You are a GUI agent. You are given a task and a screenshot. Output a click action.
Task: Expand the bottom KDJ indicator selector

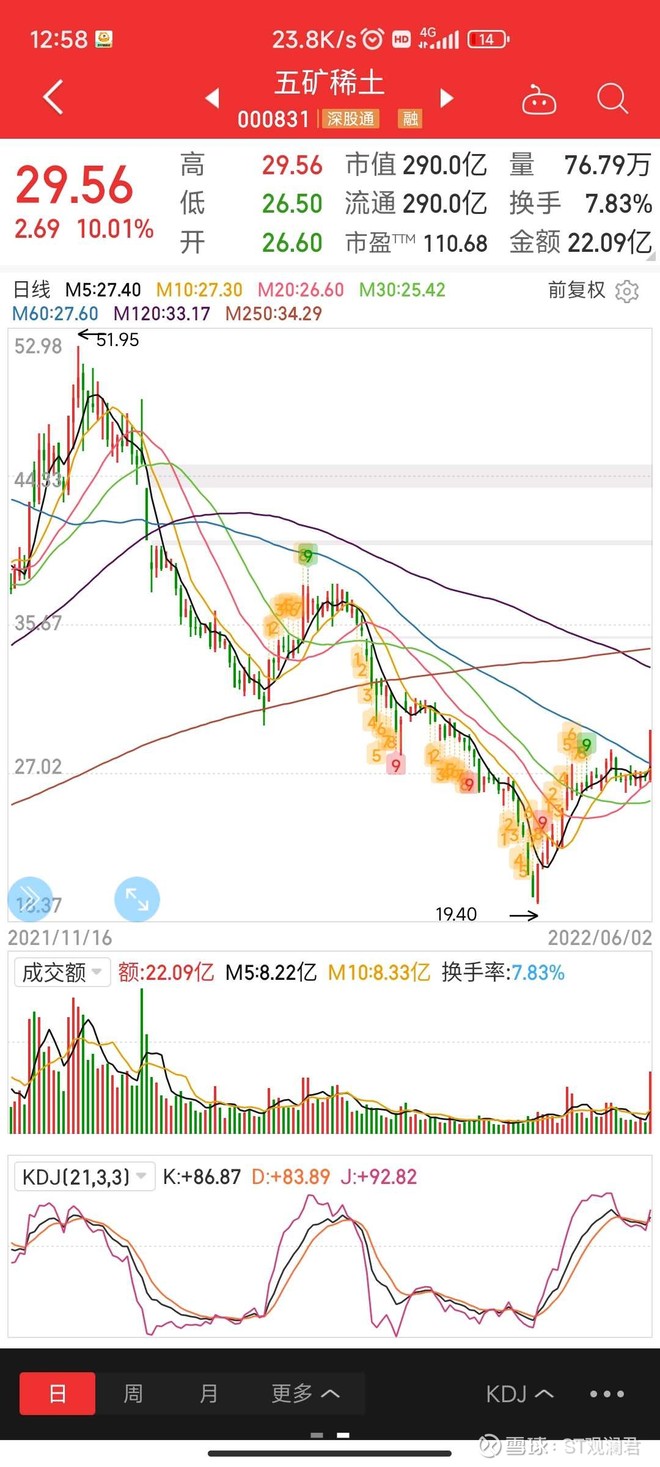click(x=519, y=1393)
